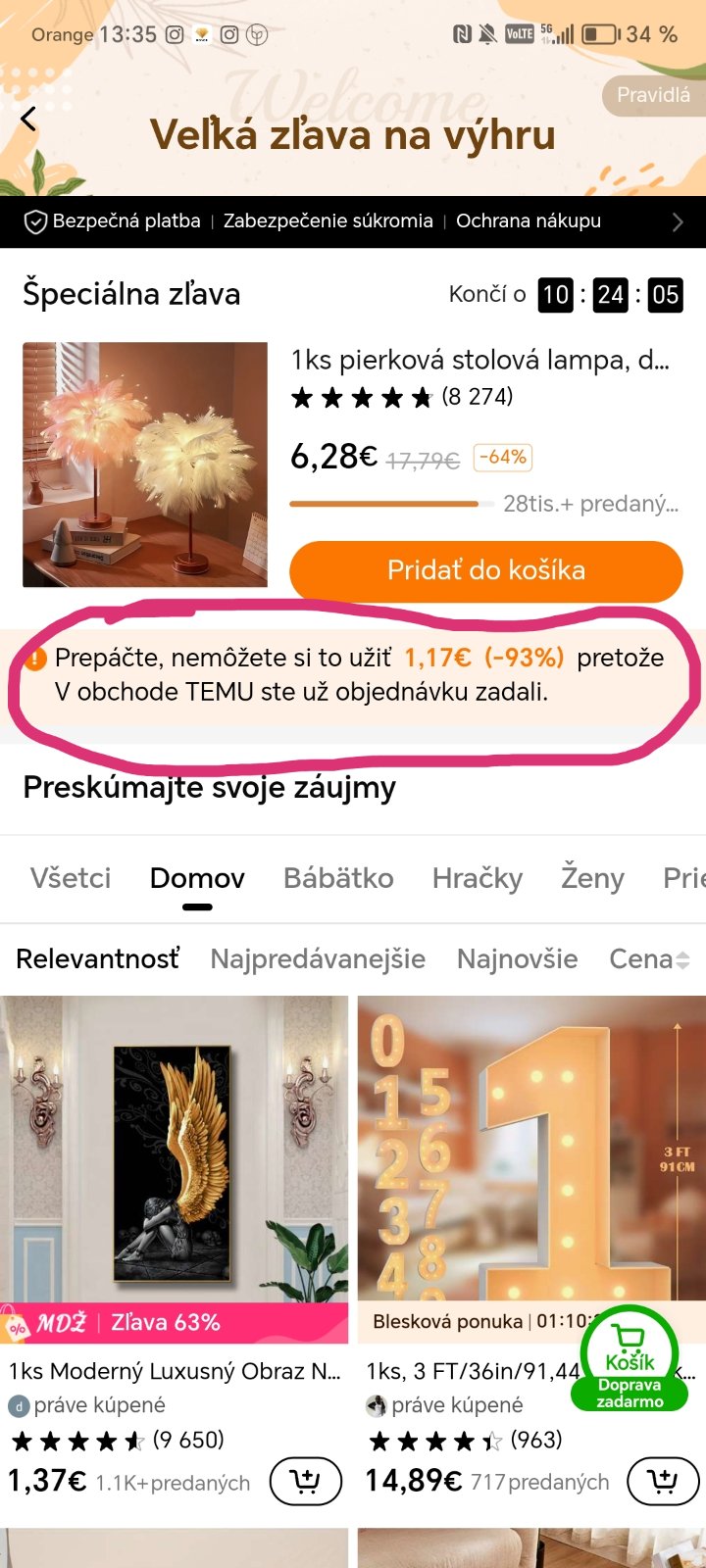Switch to the Ženy category tab

pos(592,878)
